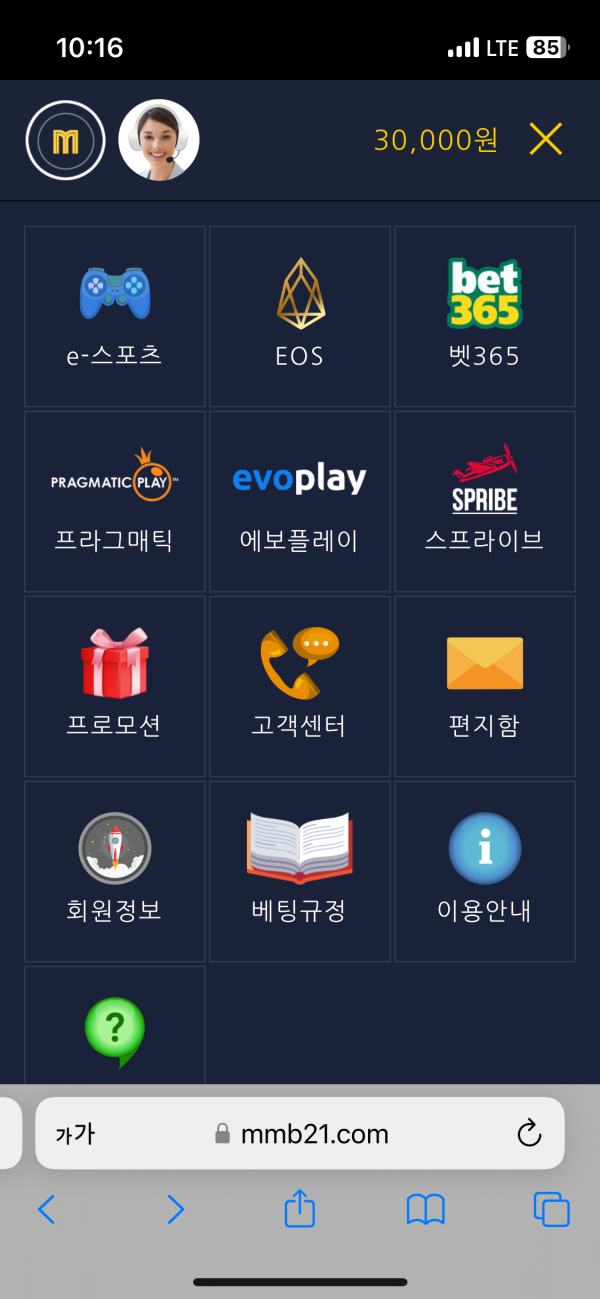The width and height of the screenshot is (600, 1299).
Task: Open the e-스포츠 tile
Action: [115, 316]
